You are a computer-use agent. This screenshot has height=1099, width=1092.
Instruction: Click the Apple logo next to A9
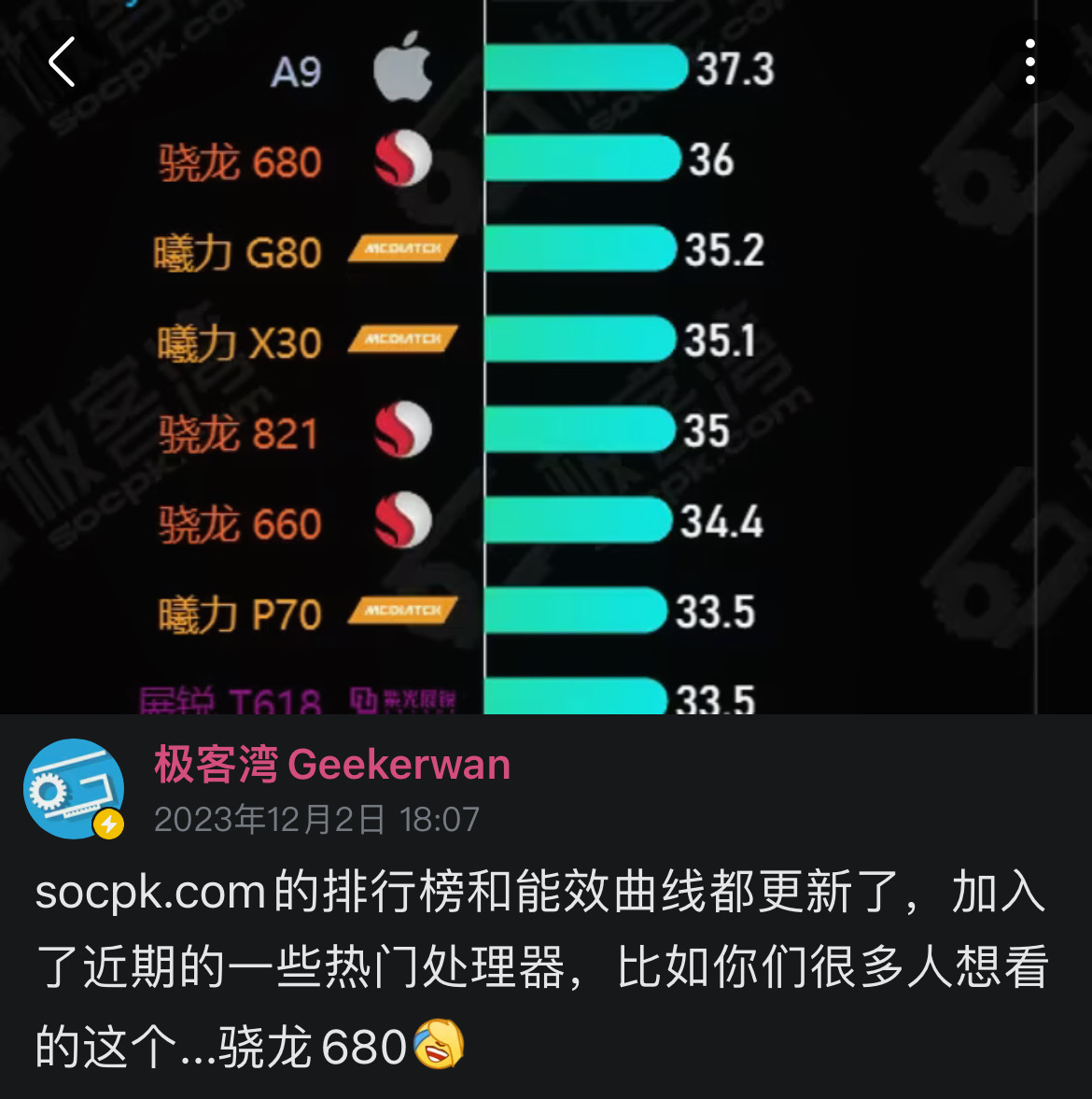[x=401, y=68]
